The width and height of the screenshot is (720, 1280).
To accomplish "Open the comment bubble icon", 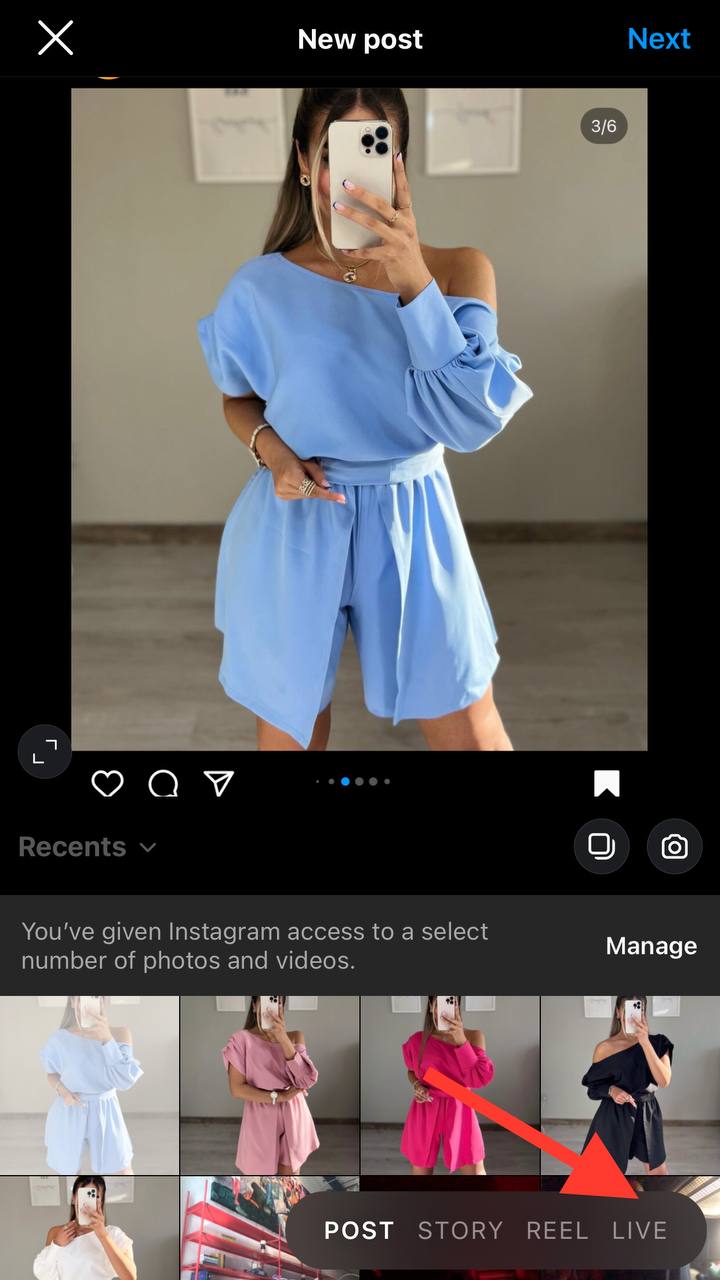I will point(163,784).
